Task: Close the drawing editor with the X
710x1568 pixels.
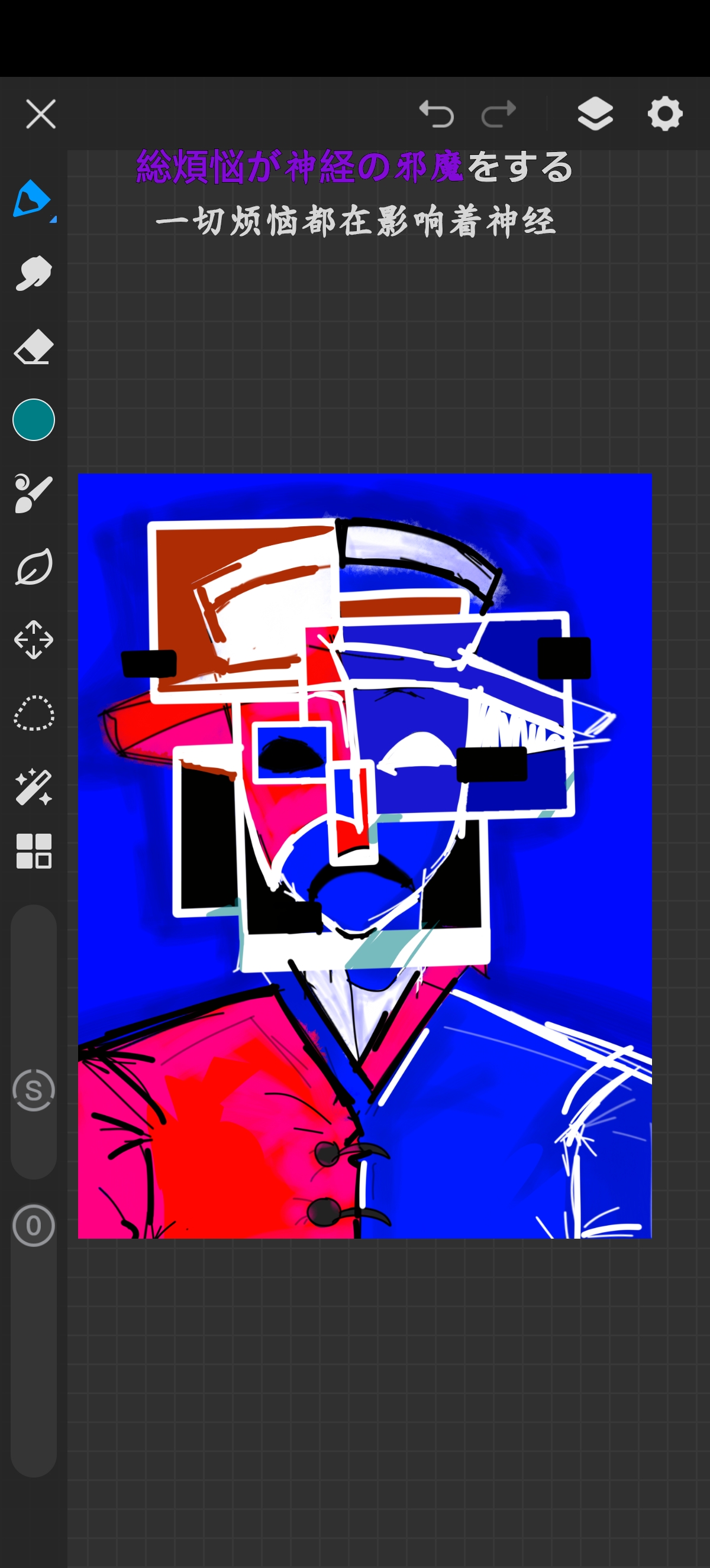Action: click(41, 114)
